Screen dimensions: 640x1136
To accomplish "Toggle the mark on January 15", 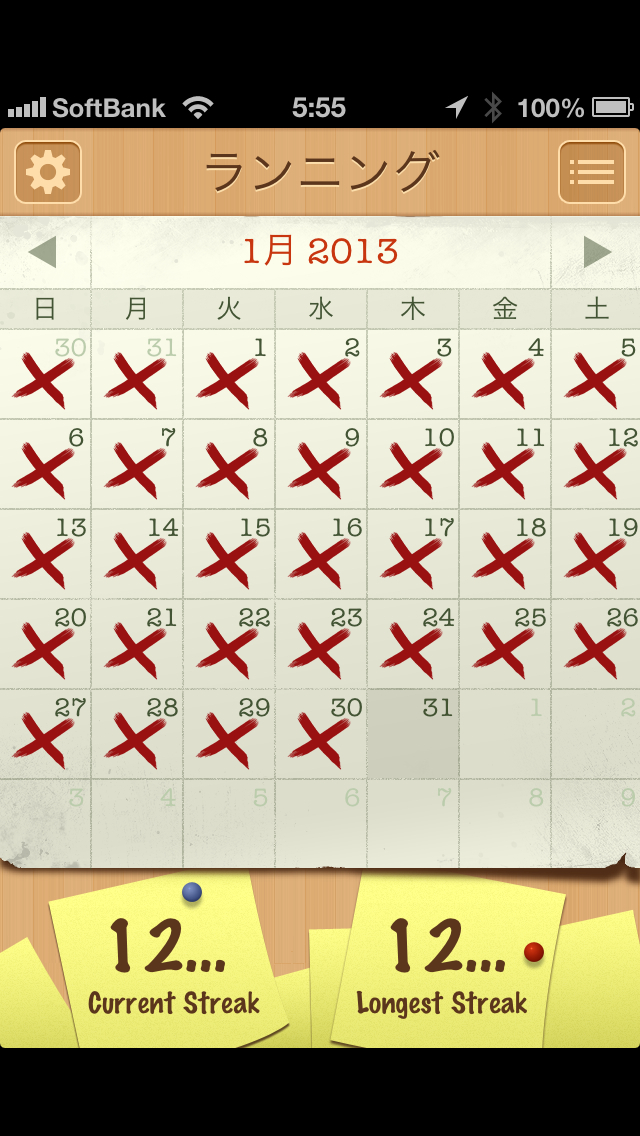I will pyautogui.click(x=229, y=554).
